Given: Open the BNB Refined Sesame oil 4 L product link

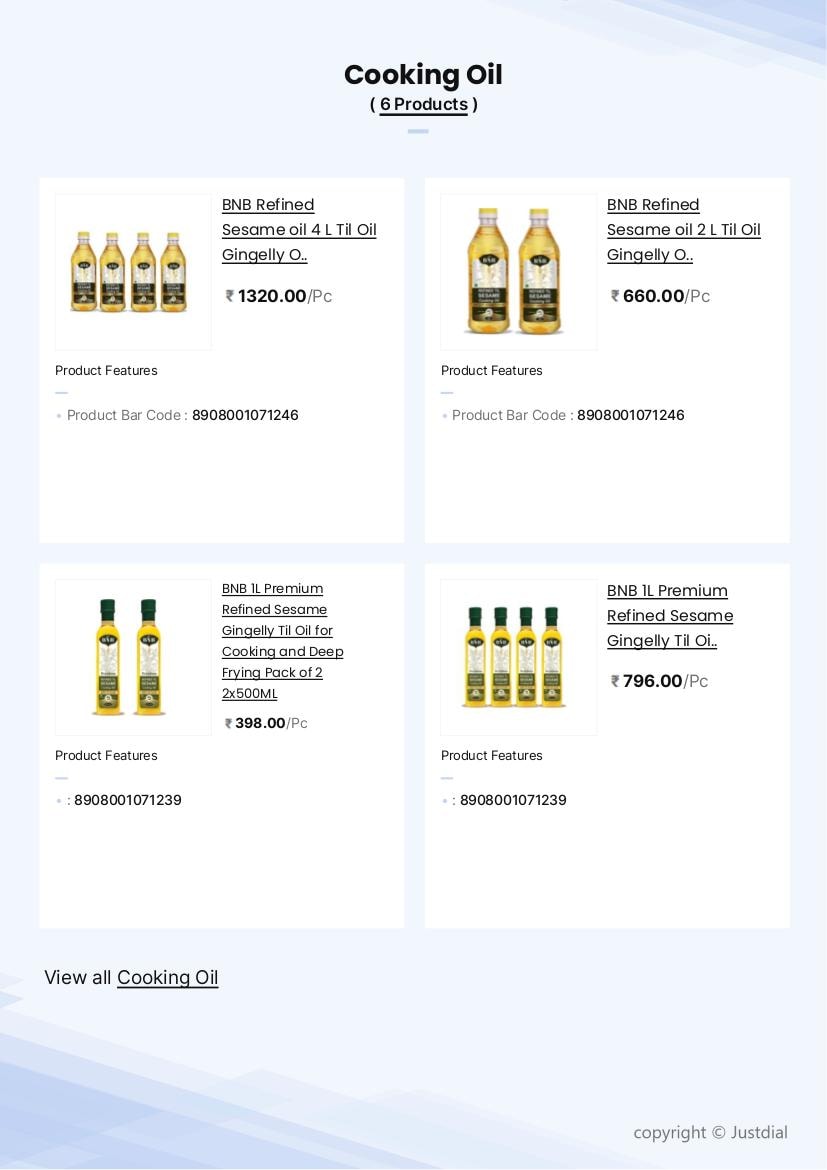Looking at the screenshot, I should [299, 230].
